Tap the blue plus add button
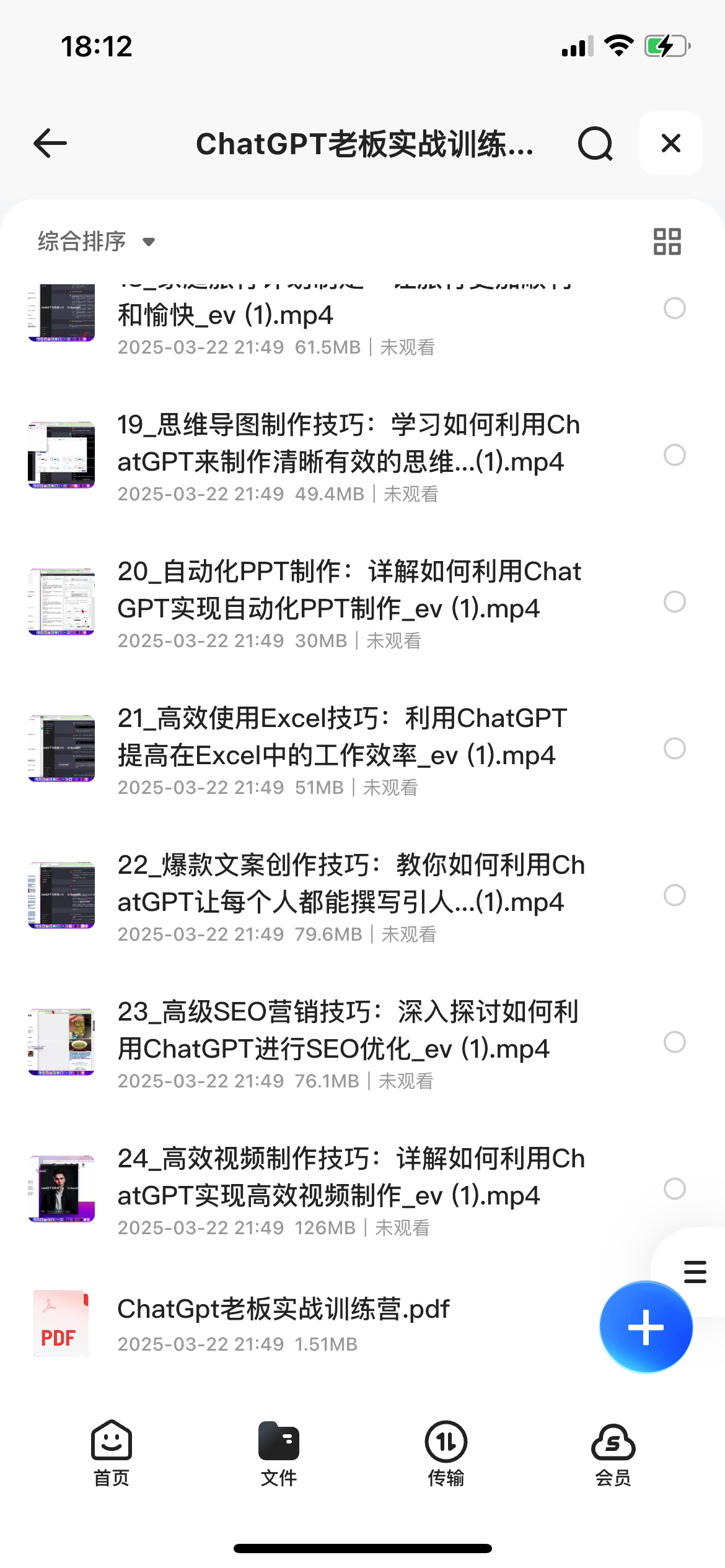The height and width of the screenshot is (1568, 725). (x=646, y=1327)
